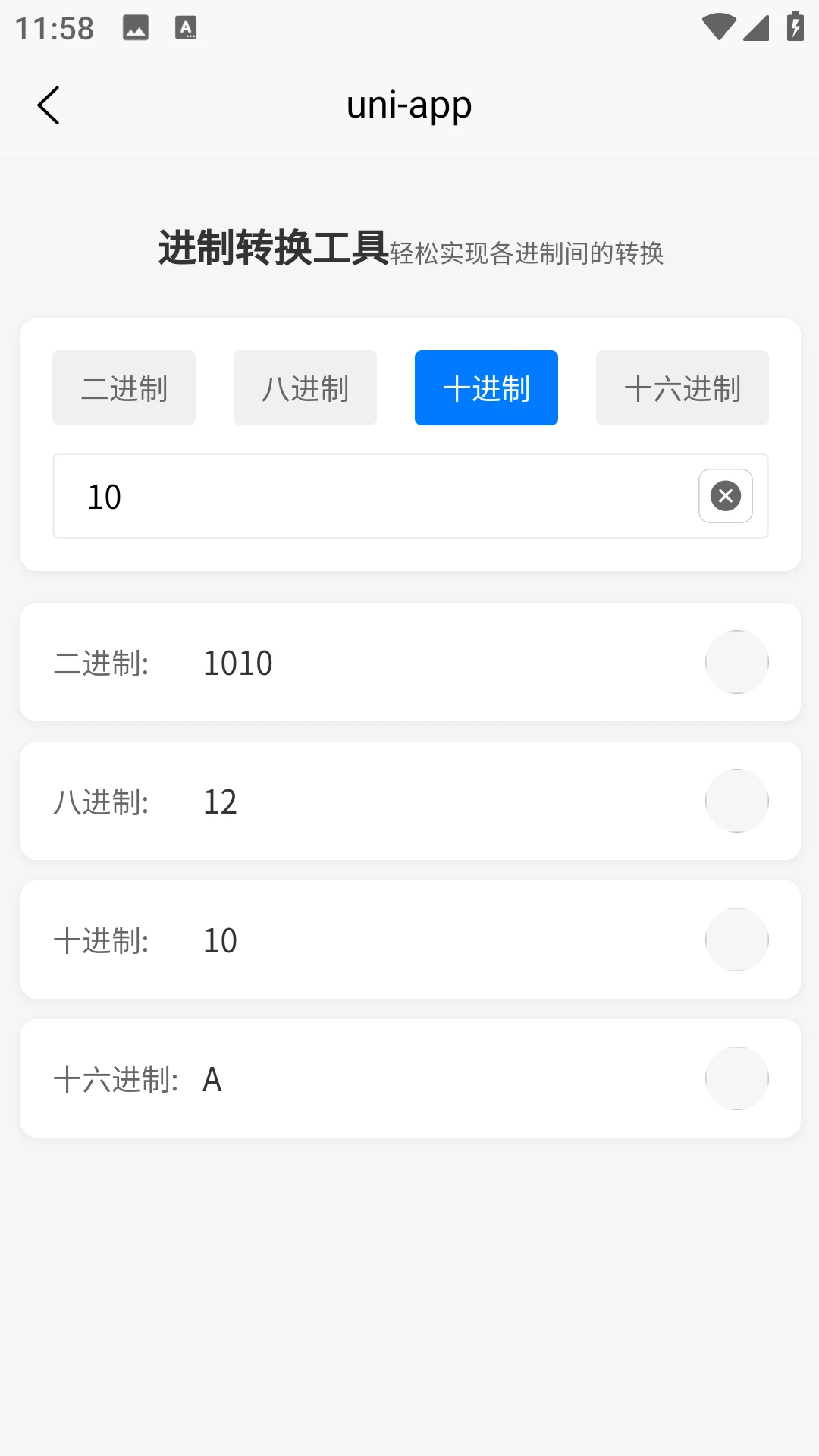Select the 十六进制 mode button
This screenshot has width=819, height=1456.
682,388
